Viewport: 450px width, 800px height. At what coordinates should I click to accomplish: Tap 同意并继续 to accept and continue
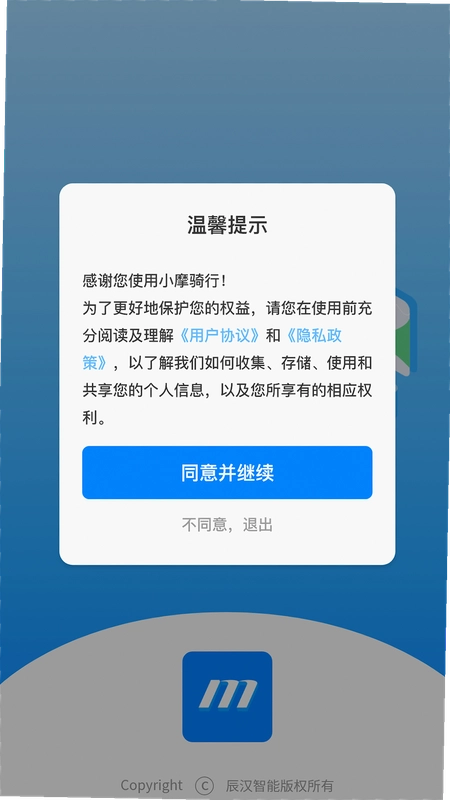[227, 472]
